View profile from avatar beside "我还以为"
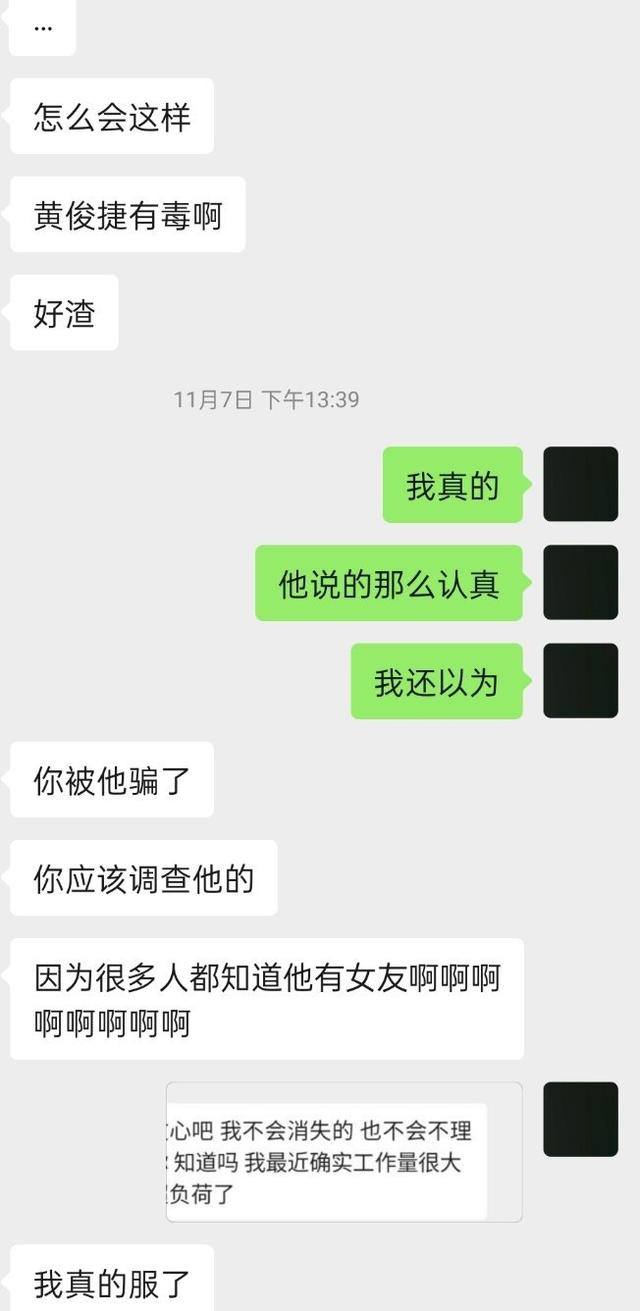Viewport: 640px width, 1311px height. (580, 681)
